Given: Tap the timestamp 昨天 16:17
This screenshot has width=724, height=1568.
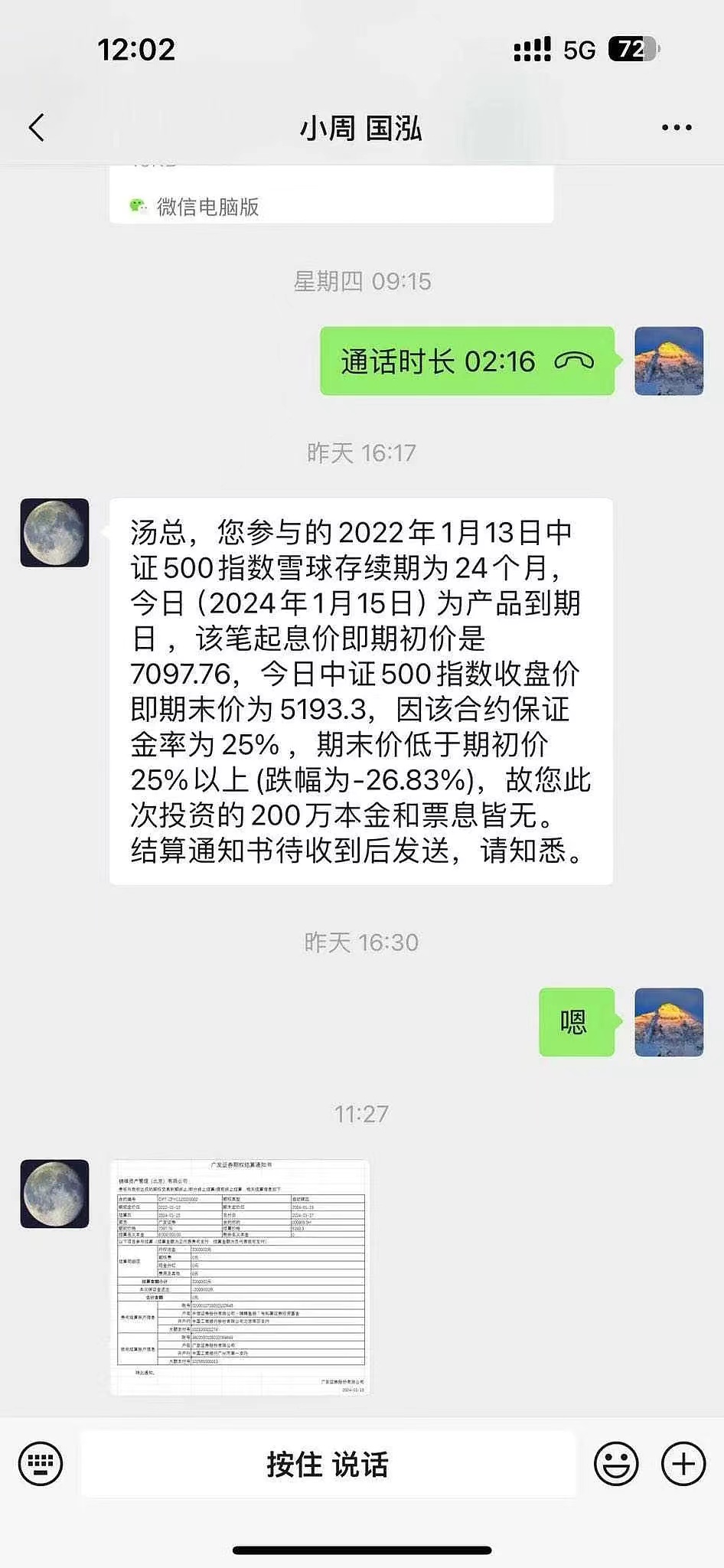Looking at the screenshot, I should point(361,452).
